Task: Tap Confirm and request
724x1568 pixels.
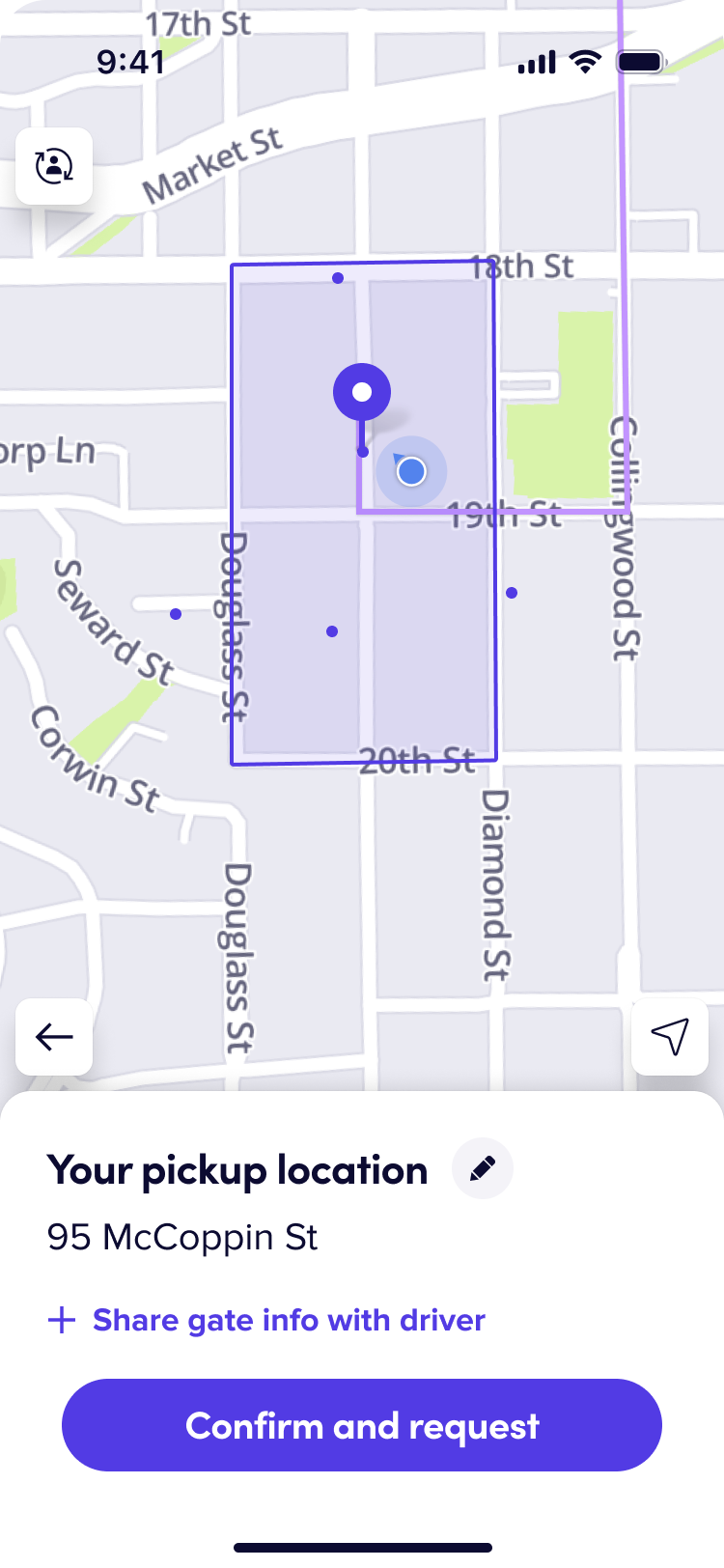Action: click(362, 1425)
